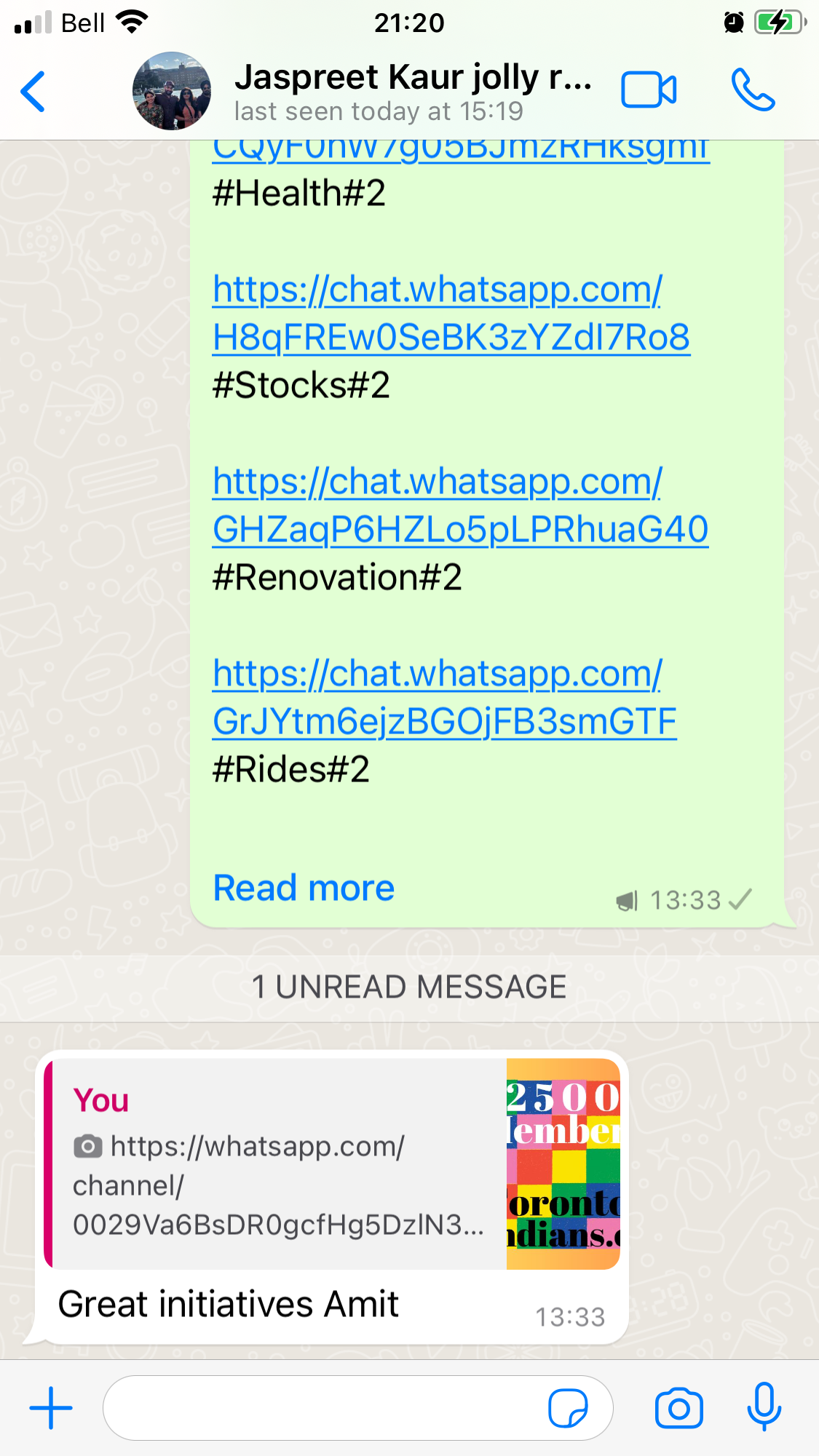
Task: Open the #Rides#2 group invite link
Action: pyautogui.click(x=444, y=698)
